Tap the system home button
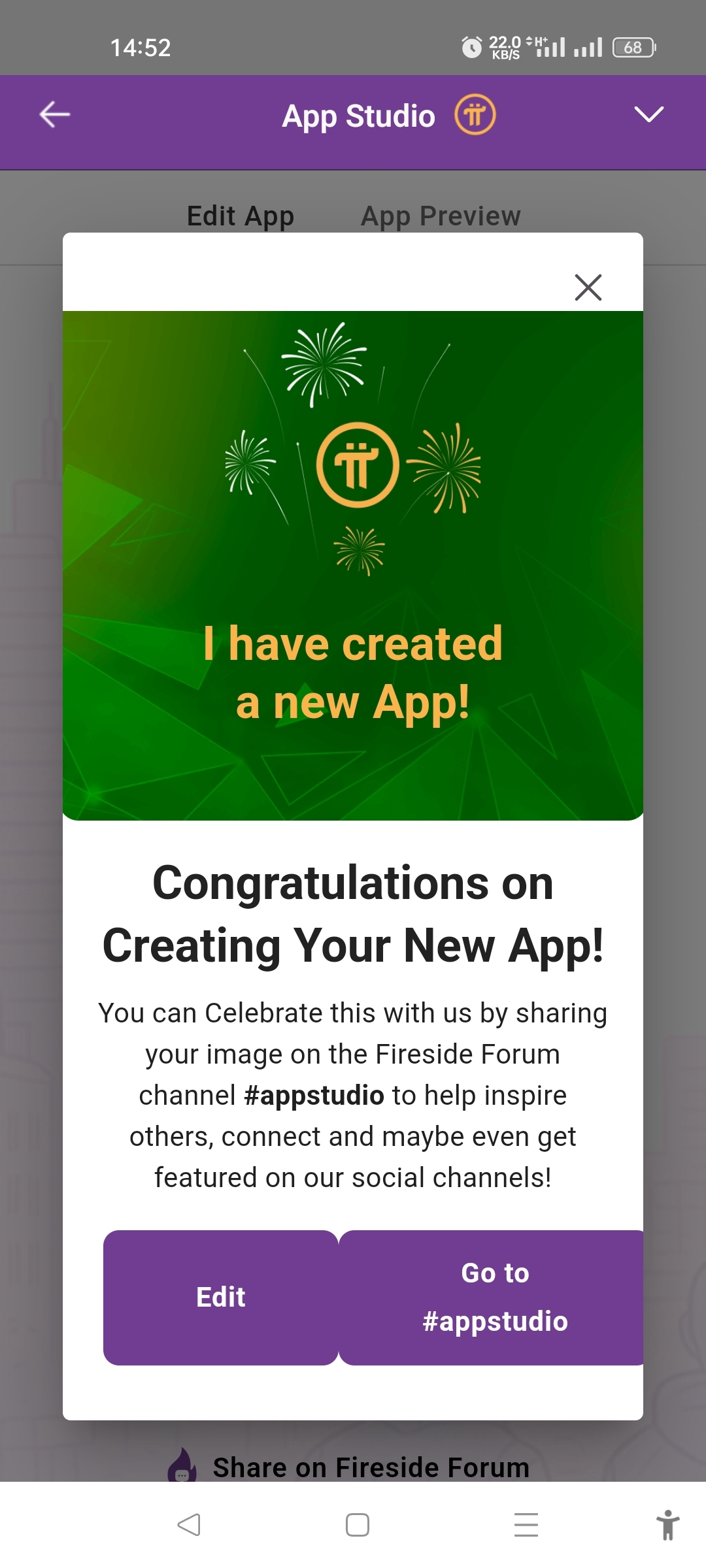706x1568 pixels. (358, 1525)
